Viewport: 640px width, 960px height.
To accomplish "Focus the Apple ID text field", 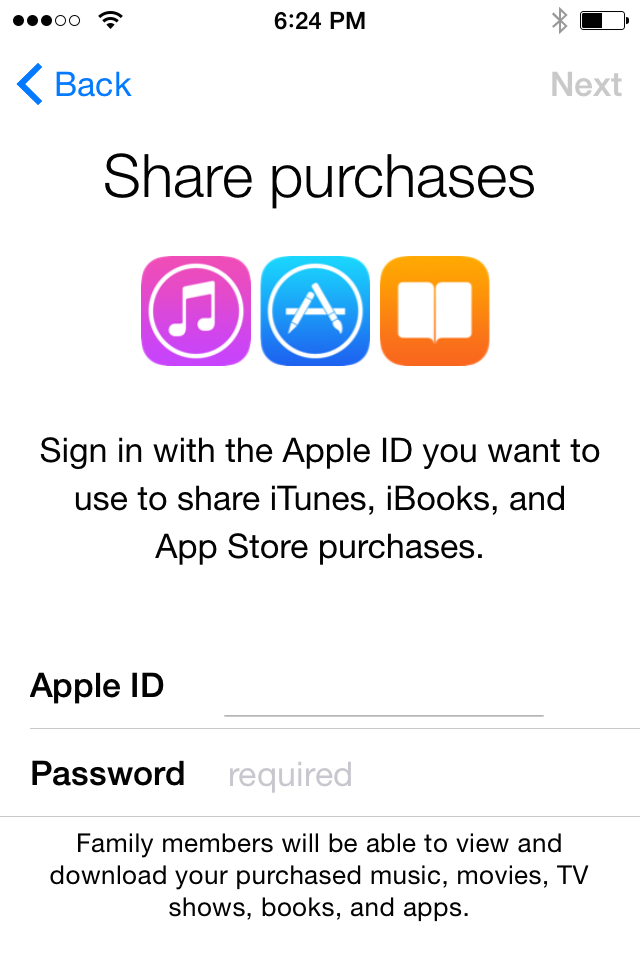I will 383,688.
